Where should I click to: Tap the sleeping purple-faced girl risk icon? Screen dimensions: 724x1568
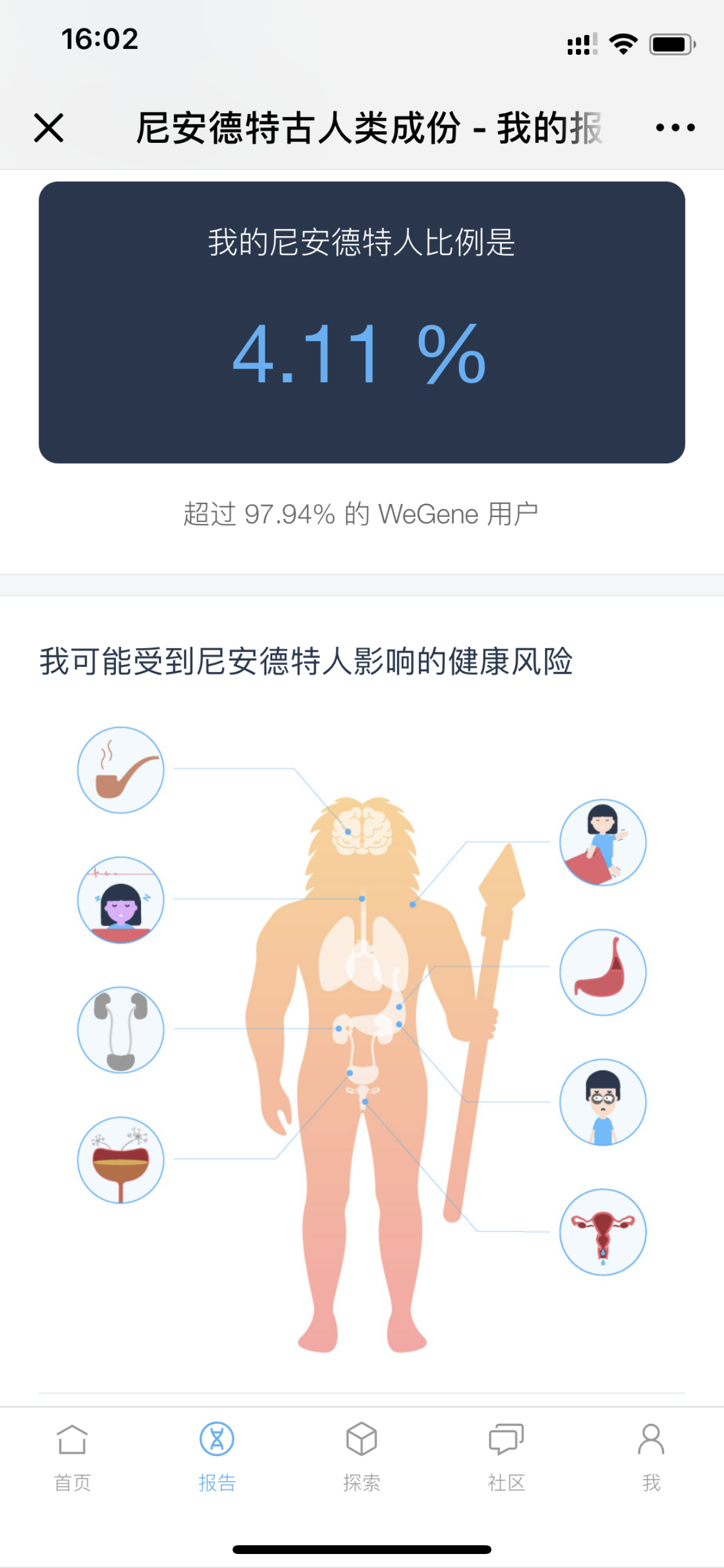tap(121, 900)
